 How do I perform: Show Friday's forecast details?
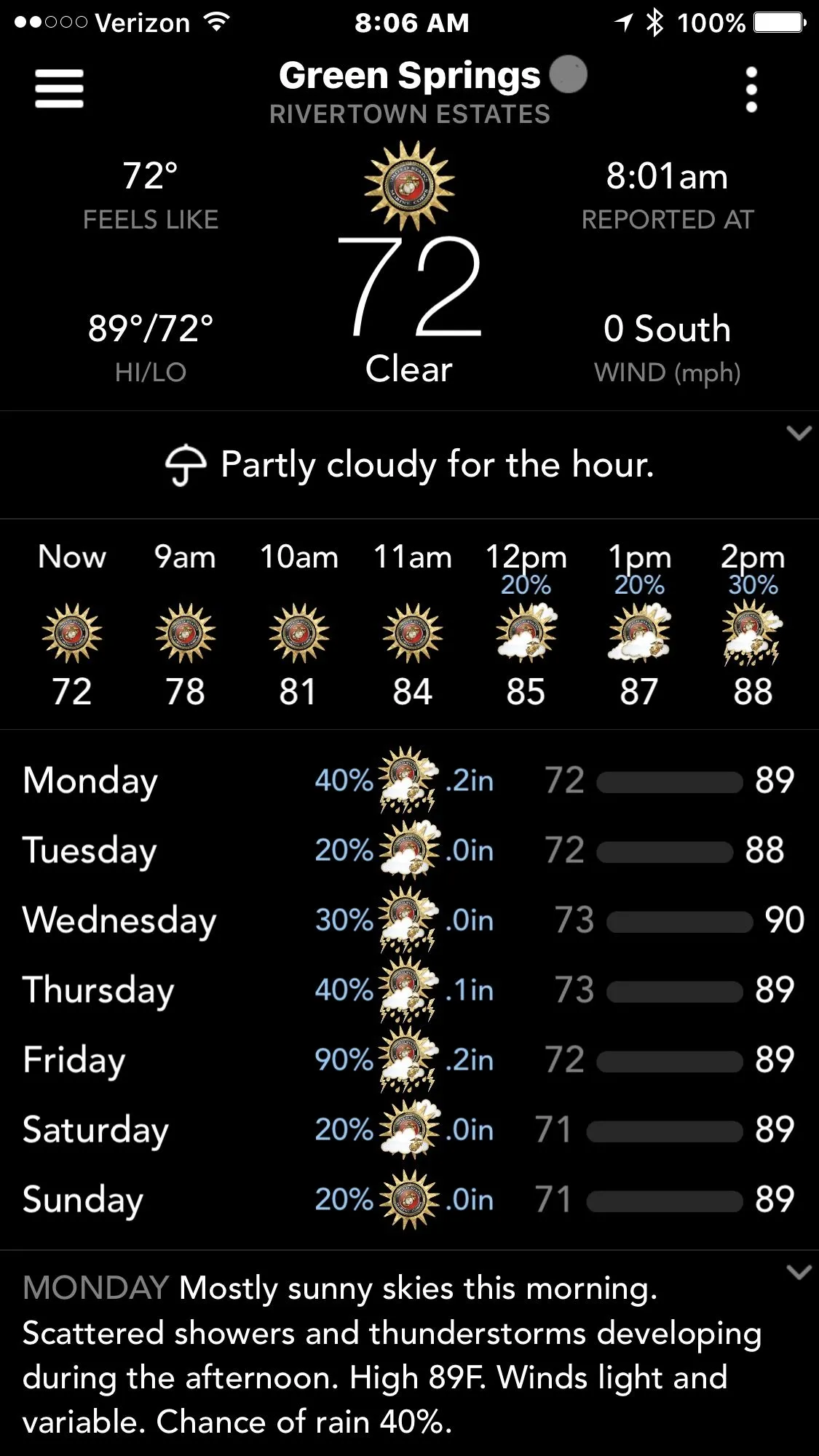tap(408, 1059)
